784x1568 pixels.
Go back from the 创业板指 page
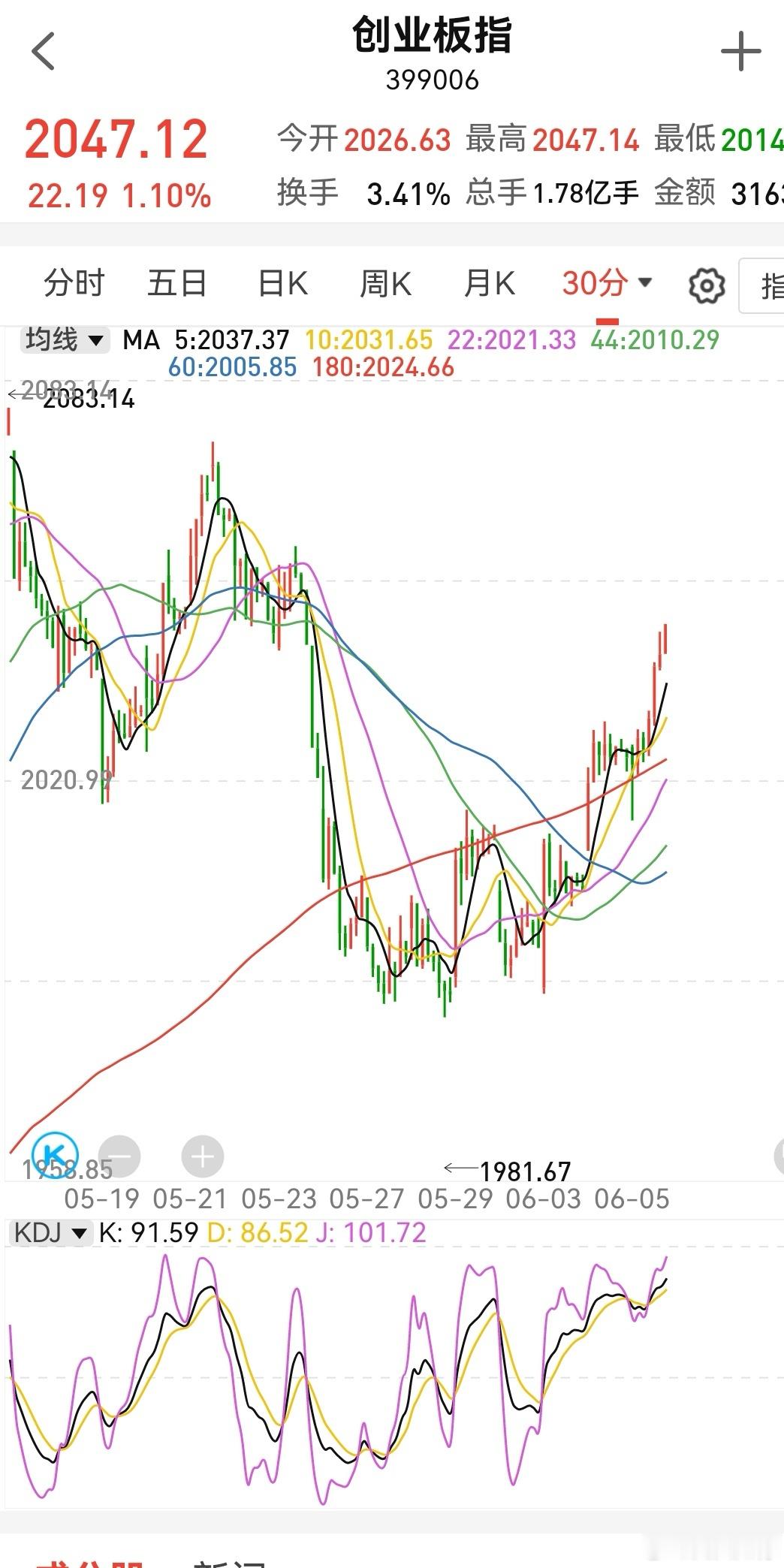[x=44, y=52]
